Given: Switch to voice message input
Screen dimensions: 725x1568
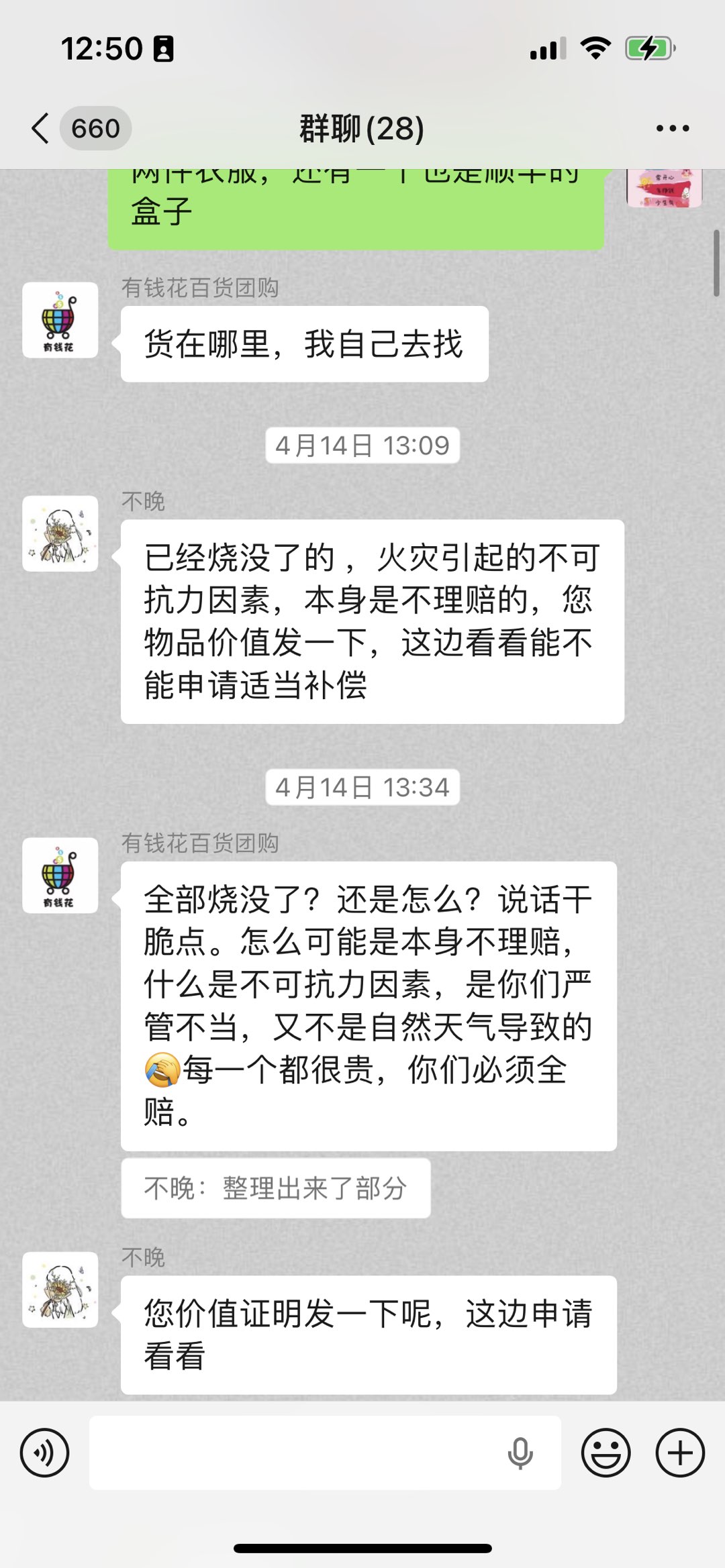Looking at the screenshot, I should pos(44,1453).
